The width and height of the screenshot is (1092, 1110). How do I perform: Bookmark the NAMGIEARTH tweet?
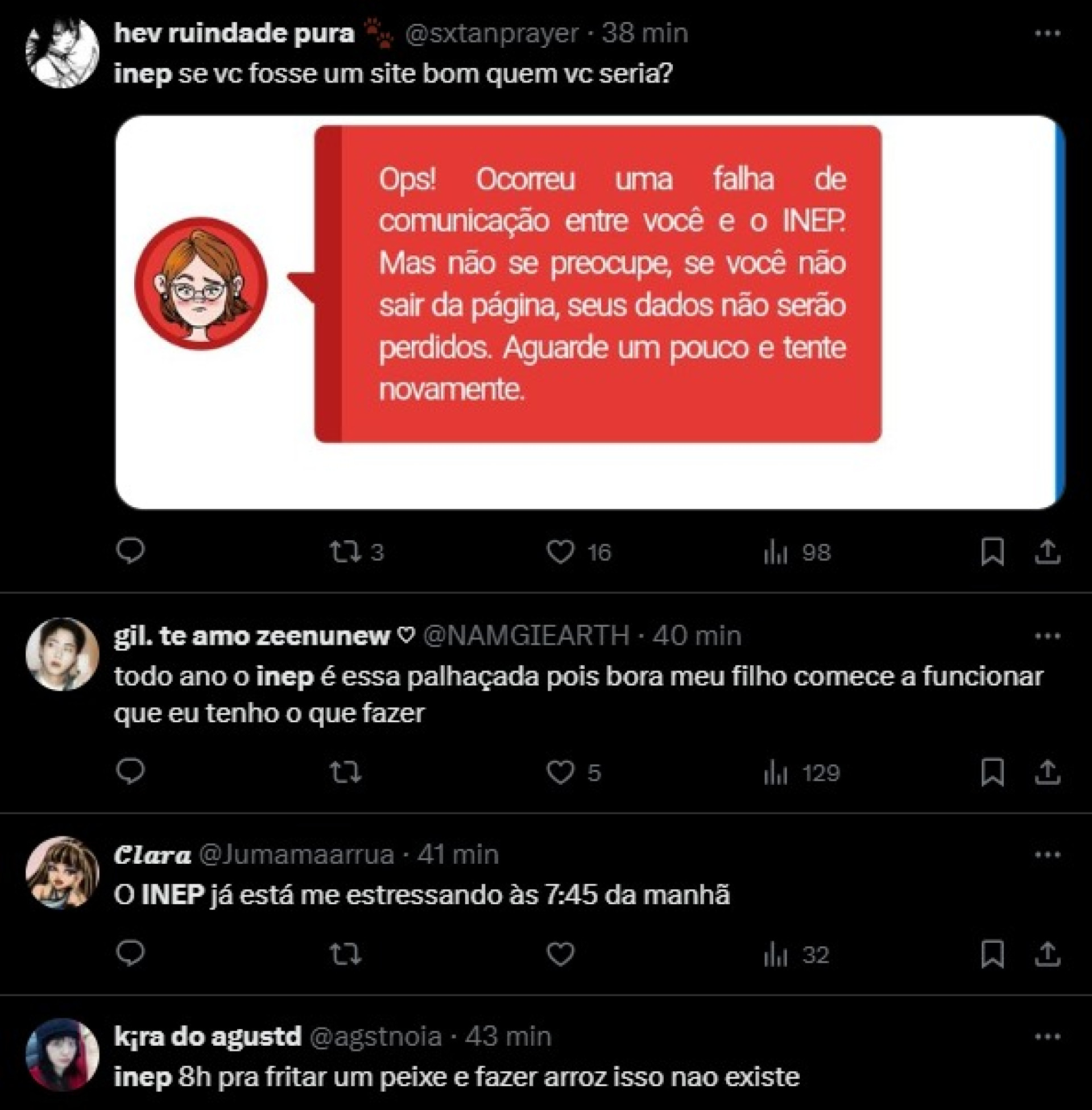click(992, 772)
